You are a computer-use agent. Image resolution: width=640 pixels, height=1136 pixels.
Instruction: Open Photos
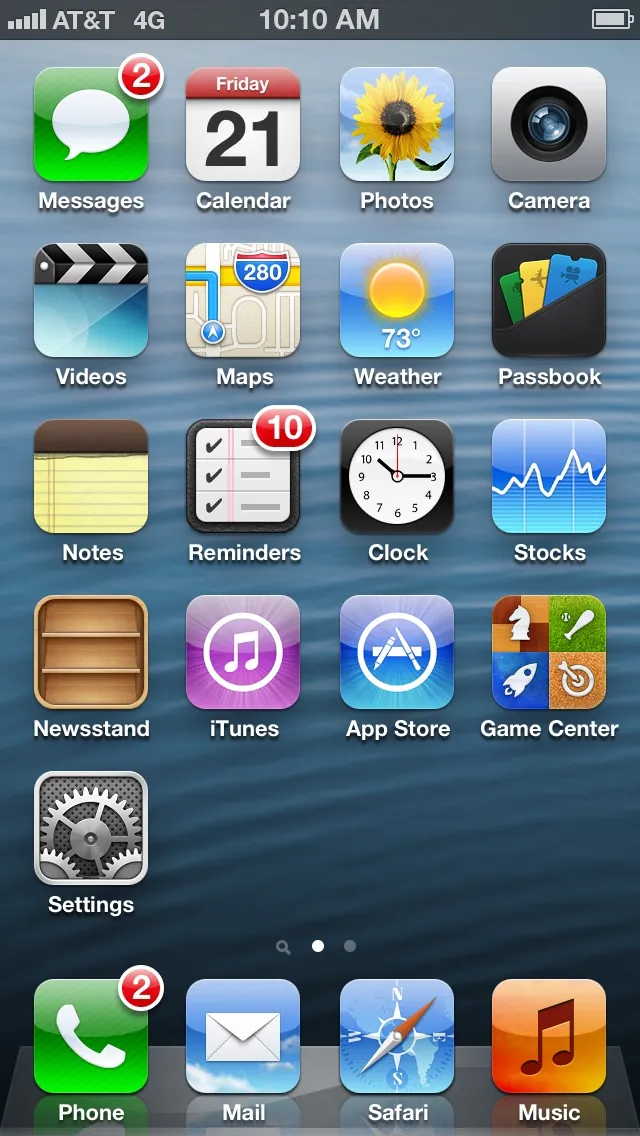[396, 124]
